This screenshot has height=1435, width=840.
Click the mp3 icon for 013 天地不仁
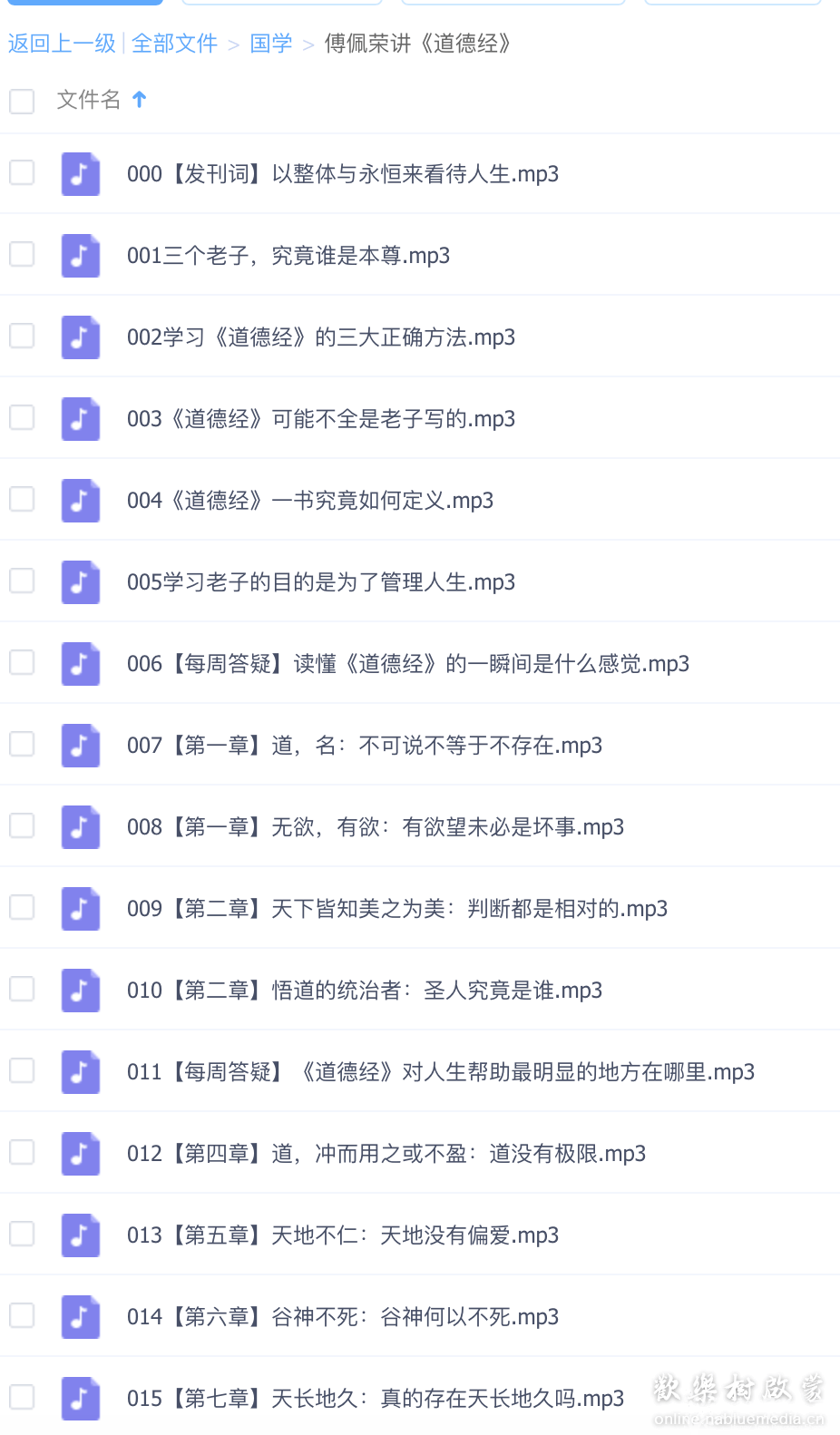point(80,1235)
